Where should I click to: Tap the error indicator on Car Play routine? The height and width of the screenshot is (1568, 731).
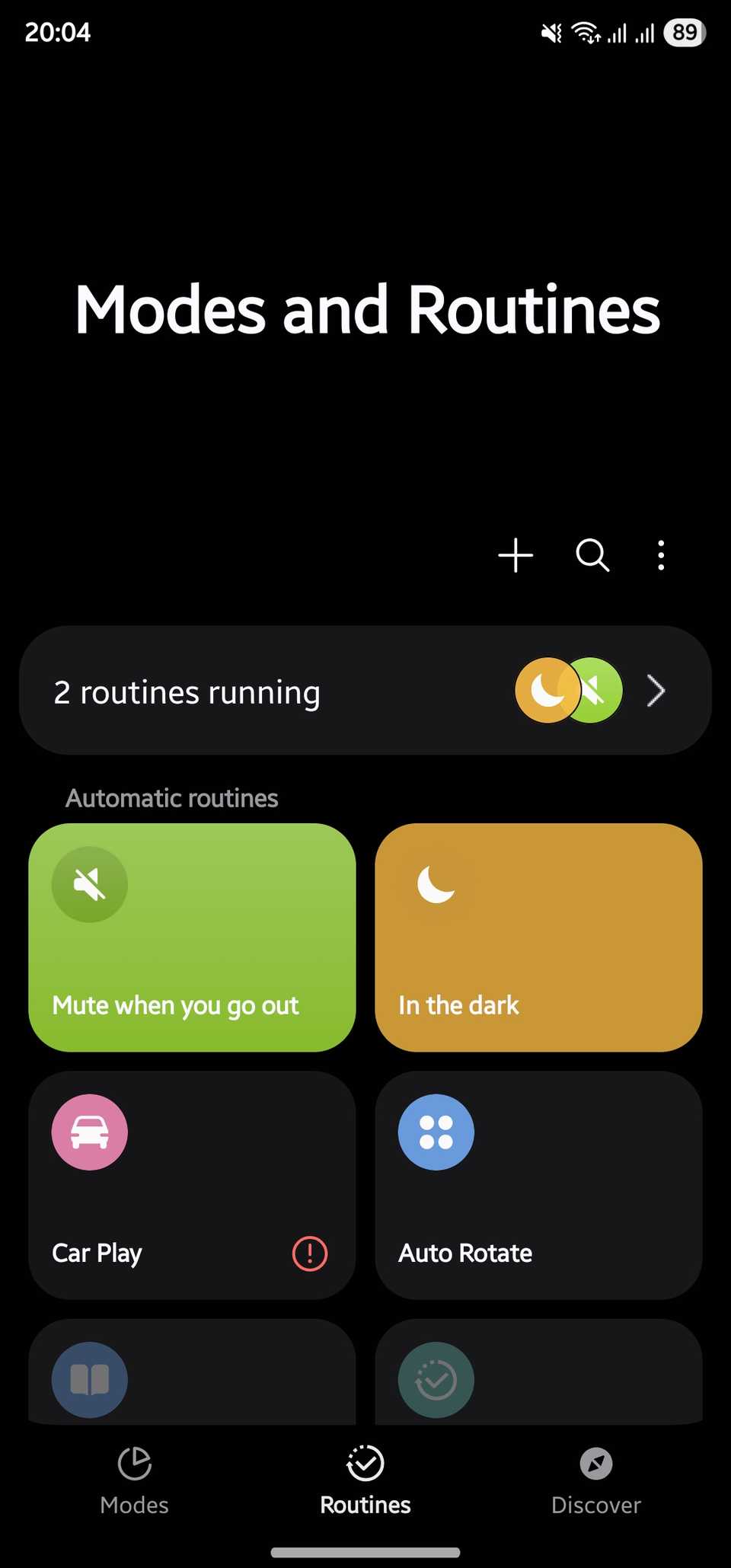click(x=310, y=1253)
